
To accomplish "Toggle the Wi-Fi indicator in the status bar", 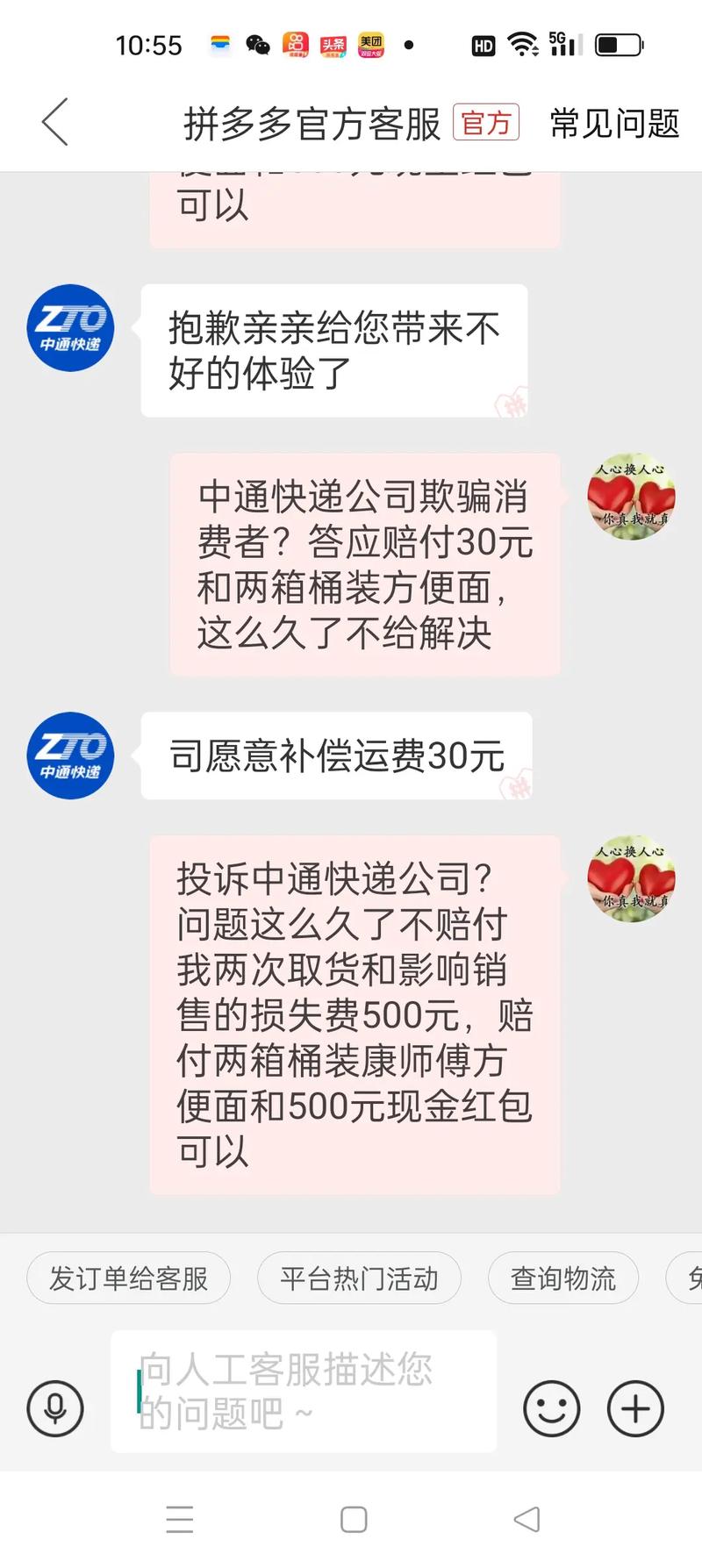I will point(520,44).
